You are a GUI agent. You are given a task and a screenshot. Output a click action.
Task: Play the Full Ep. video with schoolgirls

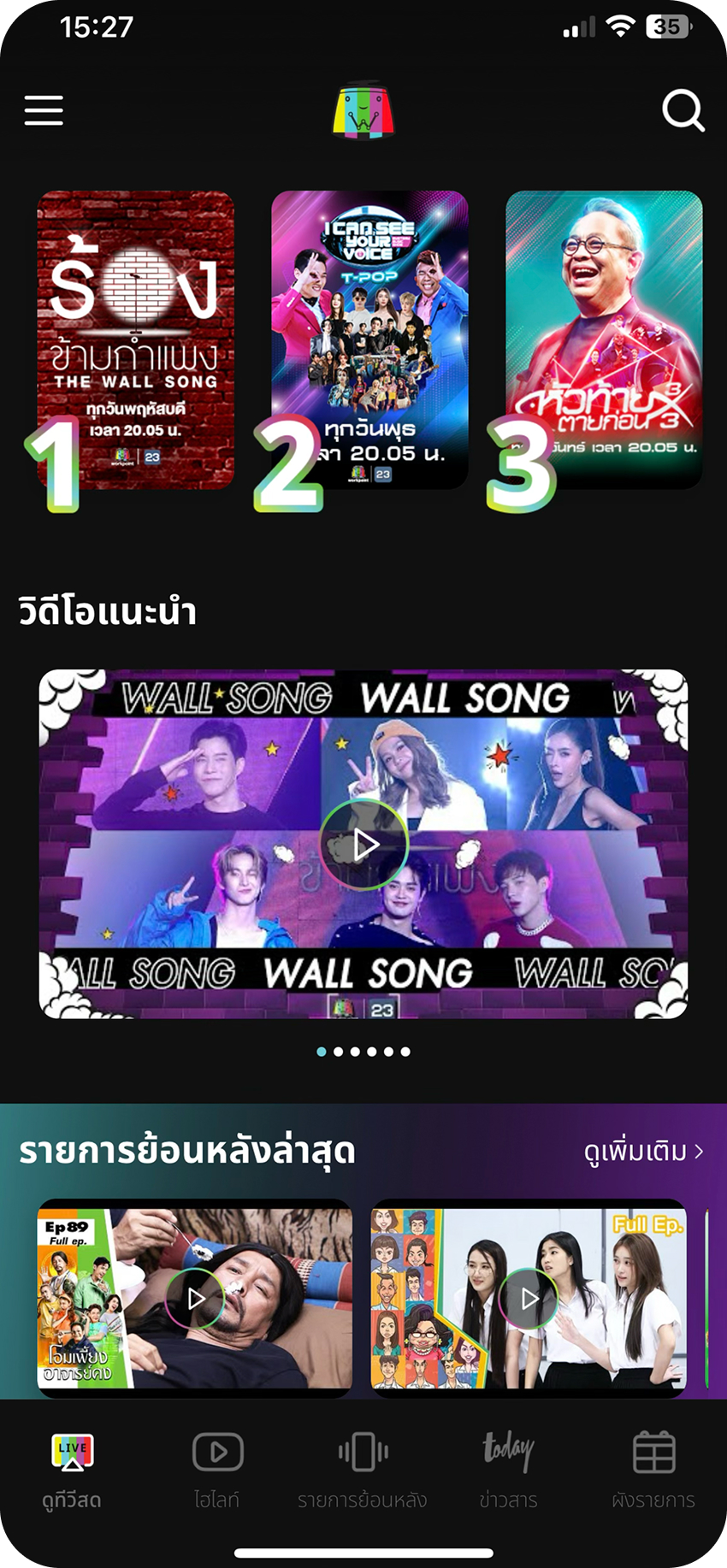[x=529, y=1299]
